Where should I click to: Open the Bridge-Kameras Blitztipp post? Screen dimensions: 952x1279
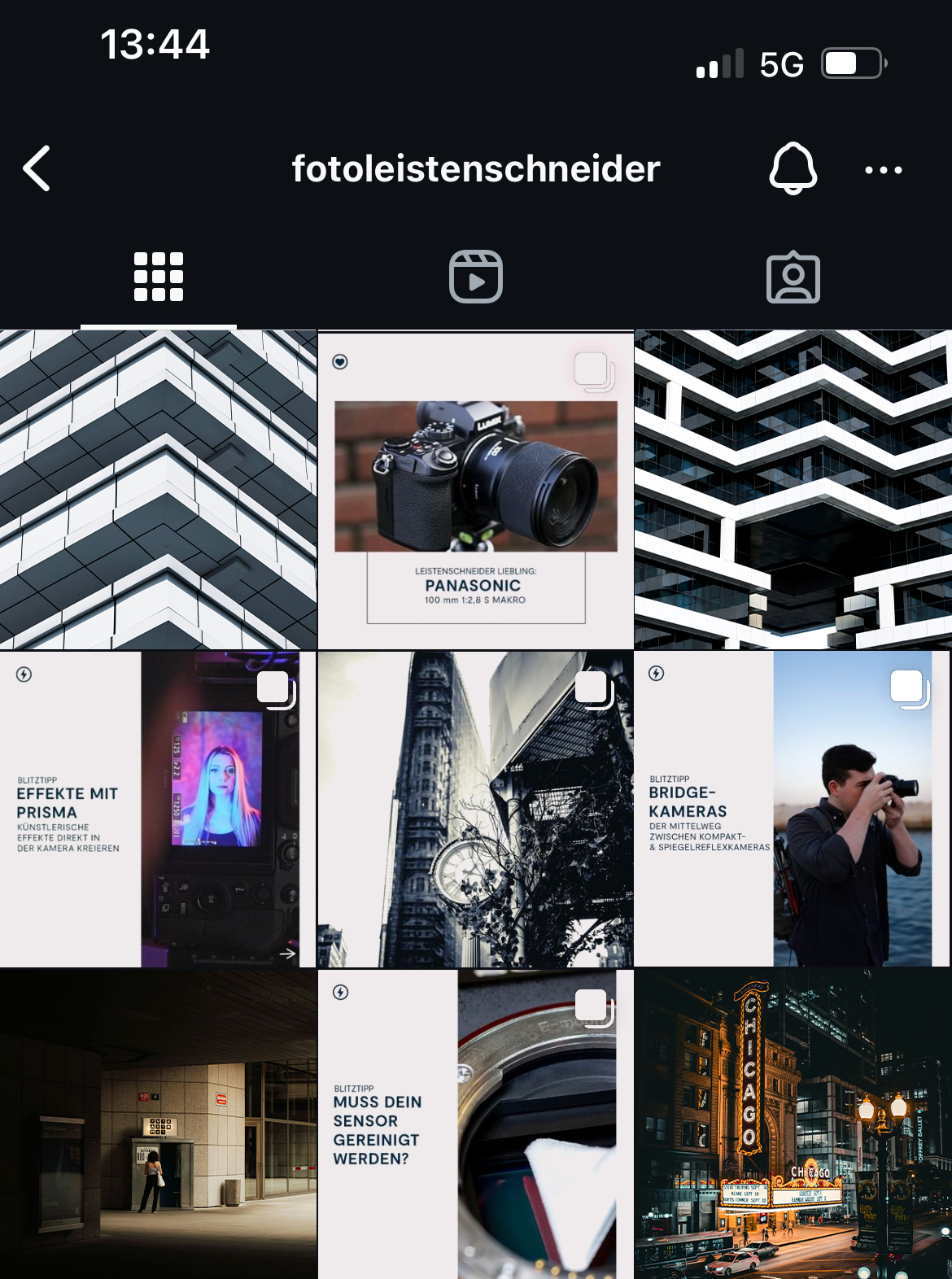click(x=793, y=809)
